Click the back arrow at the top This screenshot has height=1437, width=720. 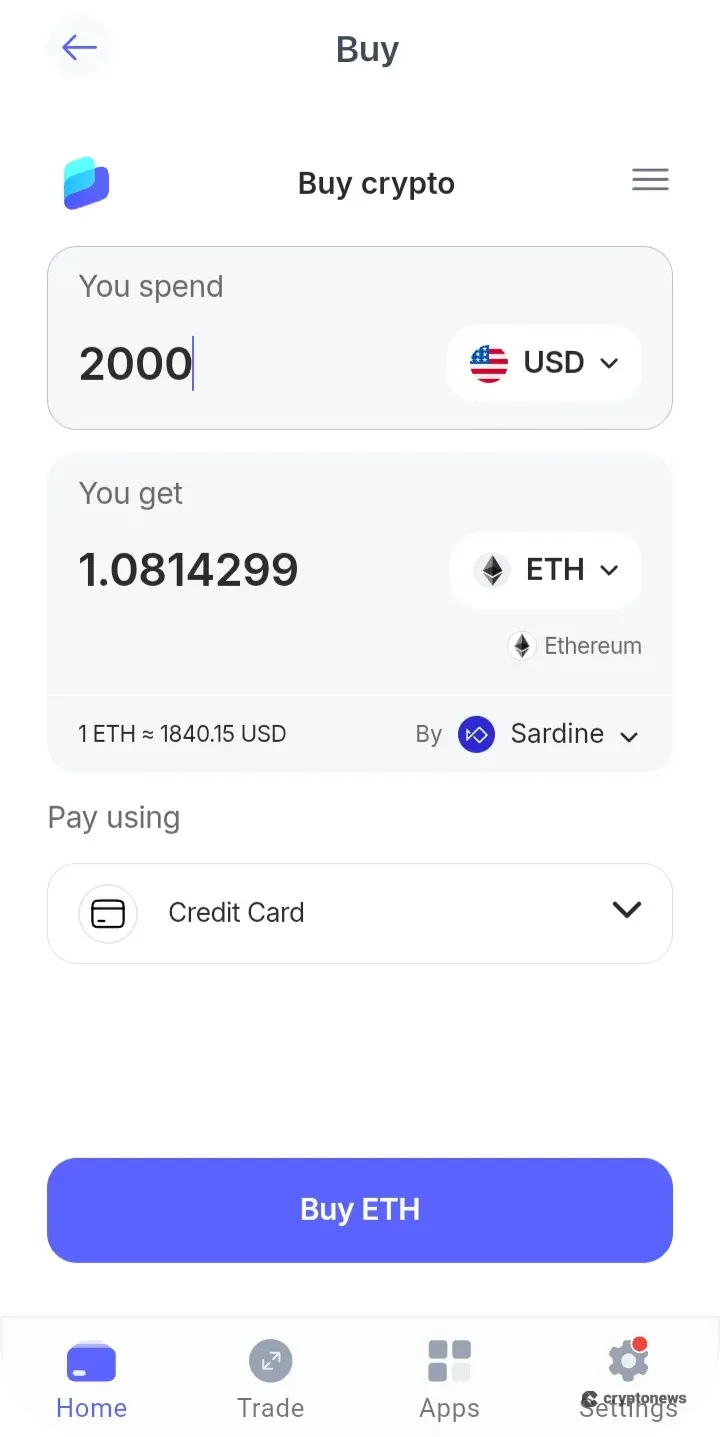tap(79, 46)
